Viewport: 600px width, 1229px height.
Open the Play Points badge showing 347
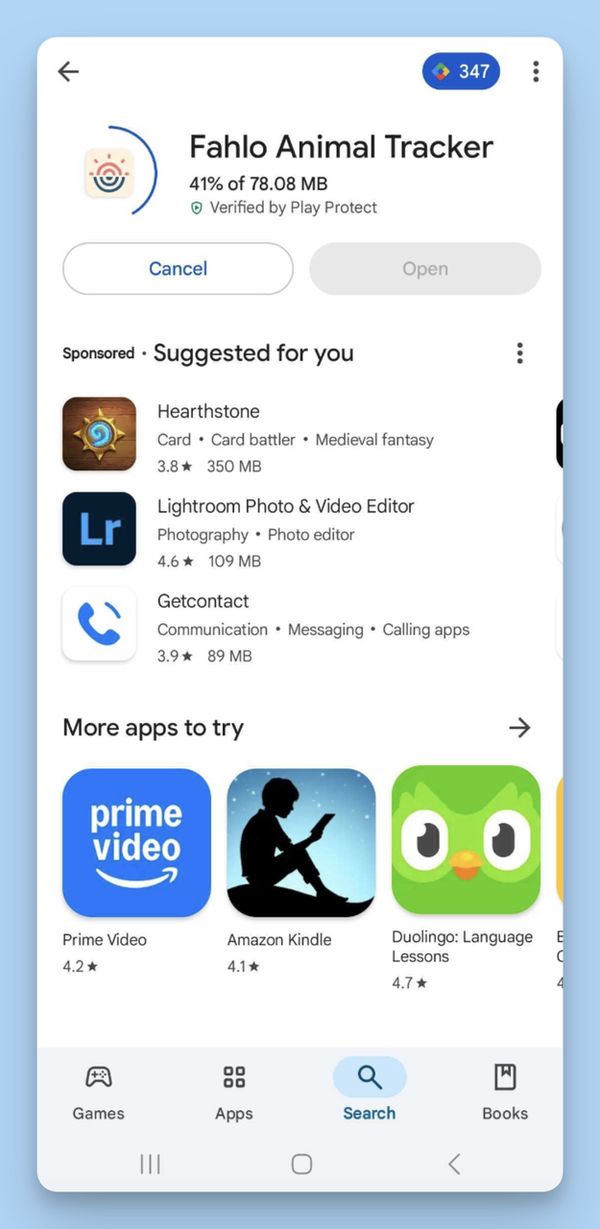click(461, 71)
